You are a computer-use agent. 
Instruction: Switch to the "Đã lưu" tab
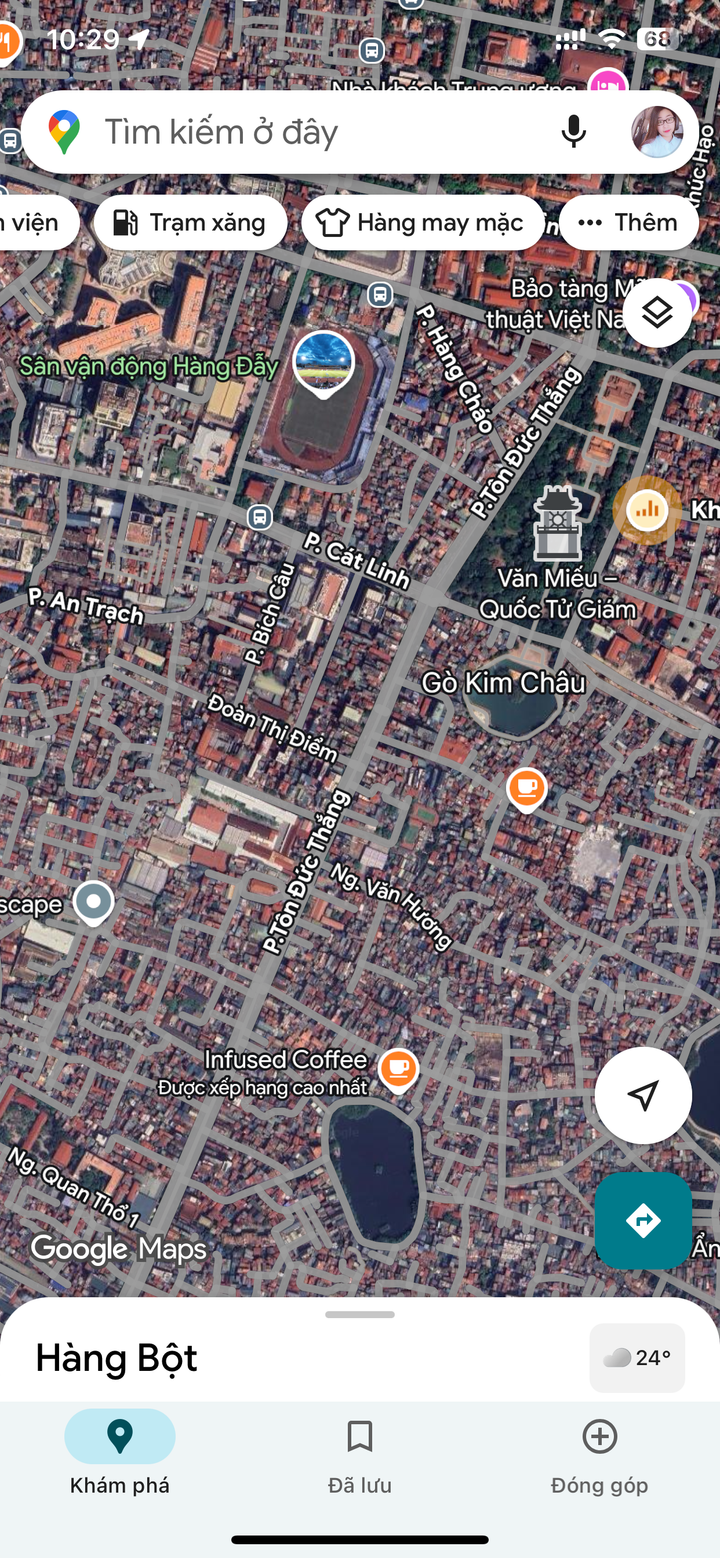tap(360, 1455)
